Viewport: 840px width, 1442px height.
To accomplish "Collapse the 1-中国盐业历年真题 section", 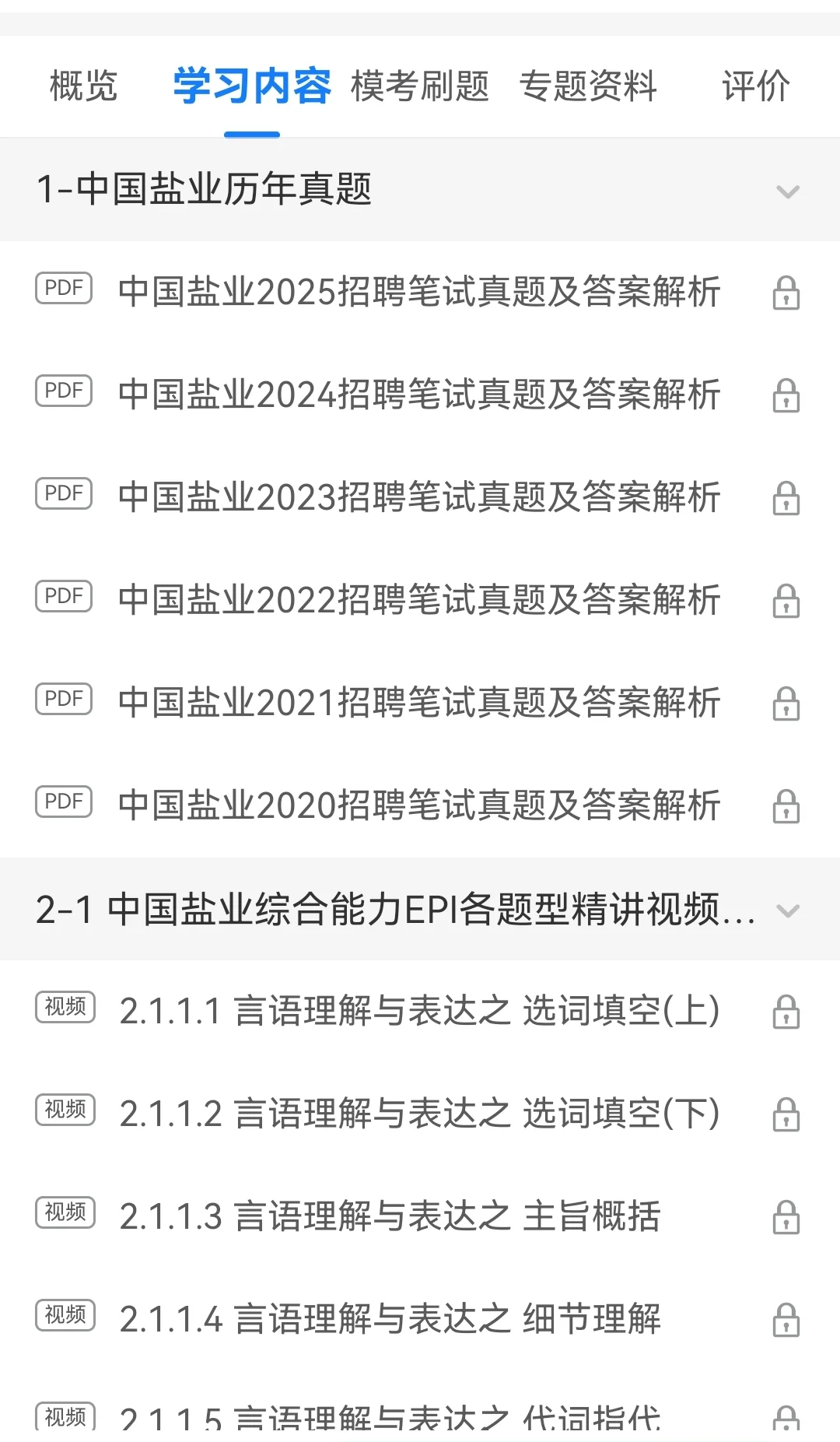I will pos(787,191).
